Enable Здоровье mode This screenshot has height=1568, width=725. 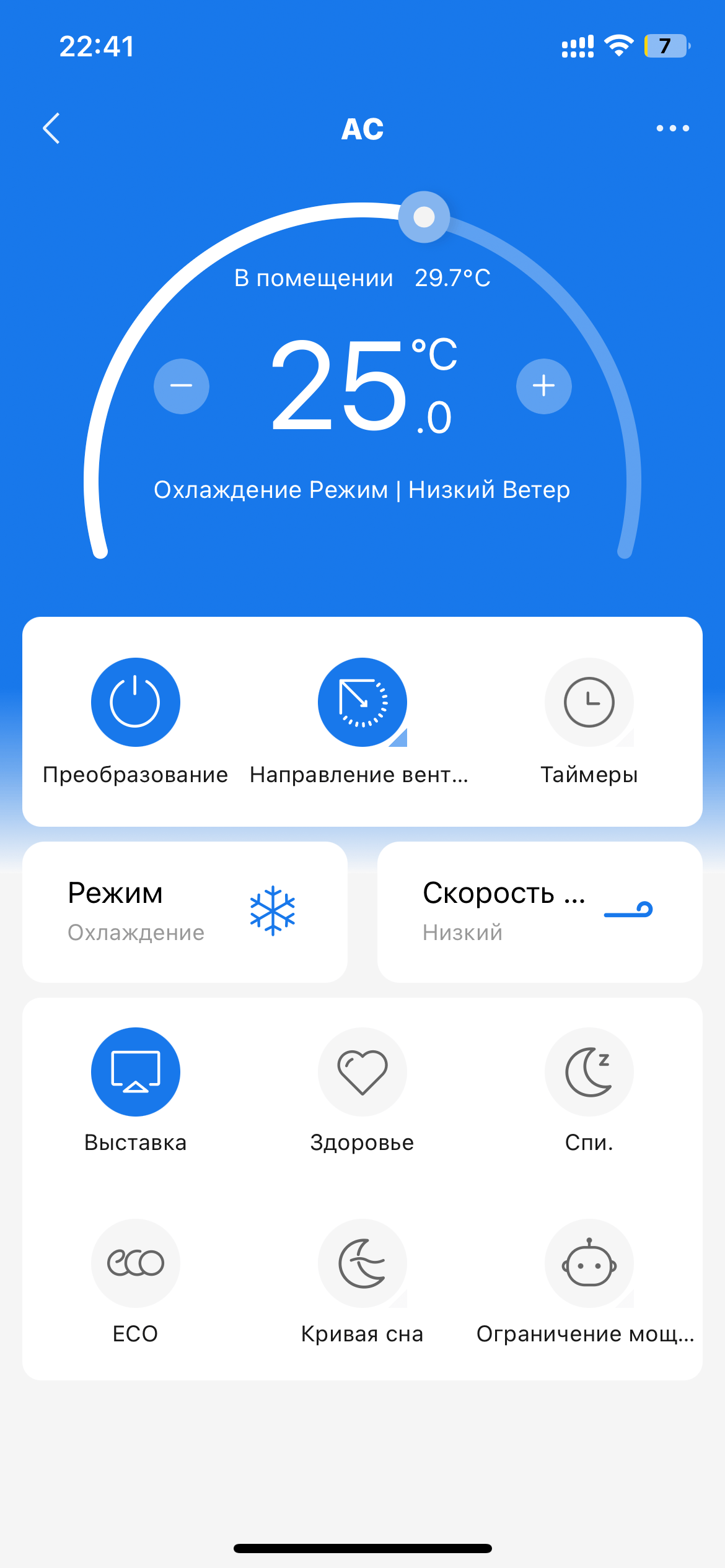[x=362, y=1072]
